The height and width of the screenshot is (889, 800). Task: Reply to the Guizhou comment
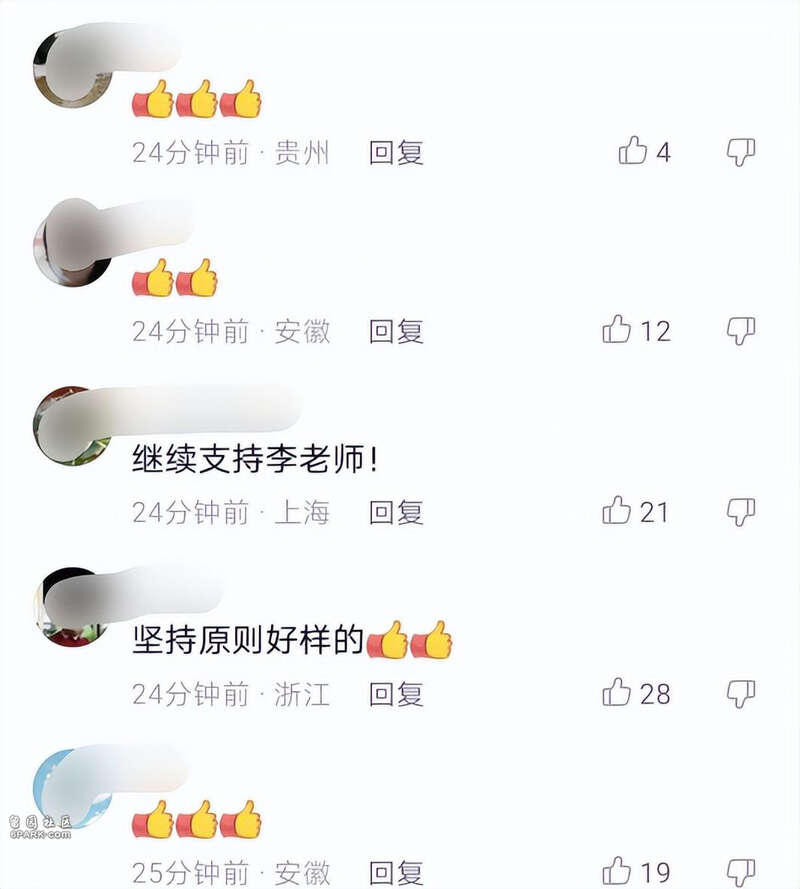click(x=396, y=152)
